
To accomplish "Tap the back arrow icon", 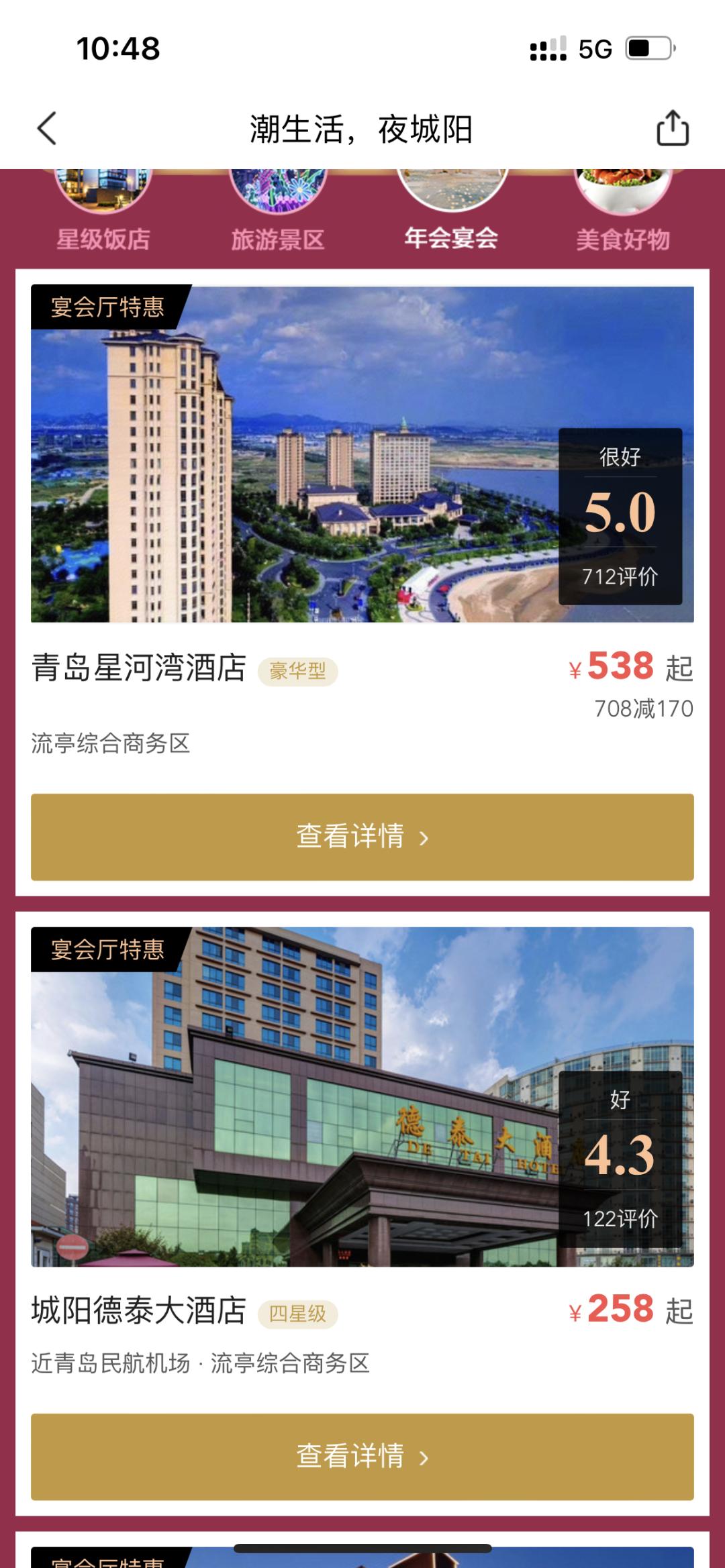I will pyautogui.click(x=45, y=129).
